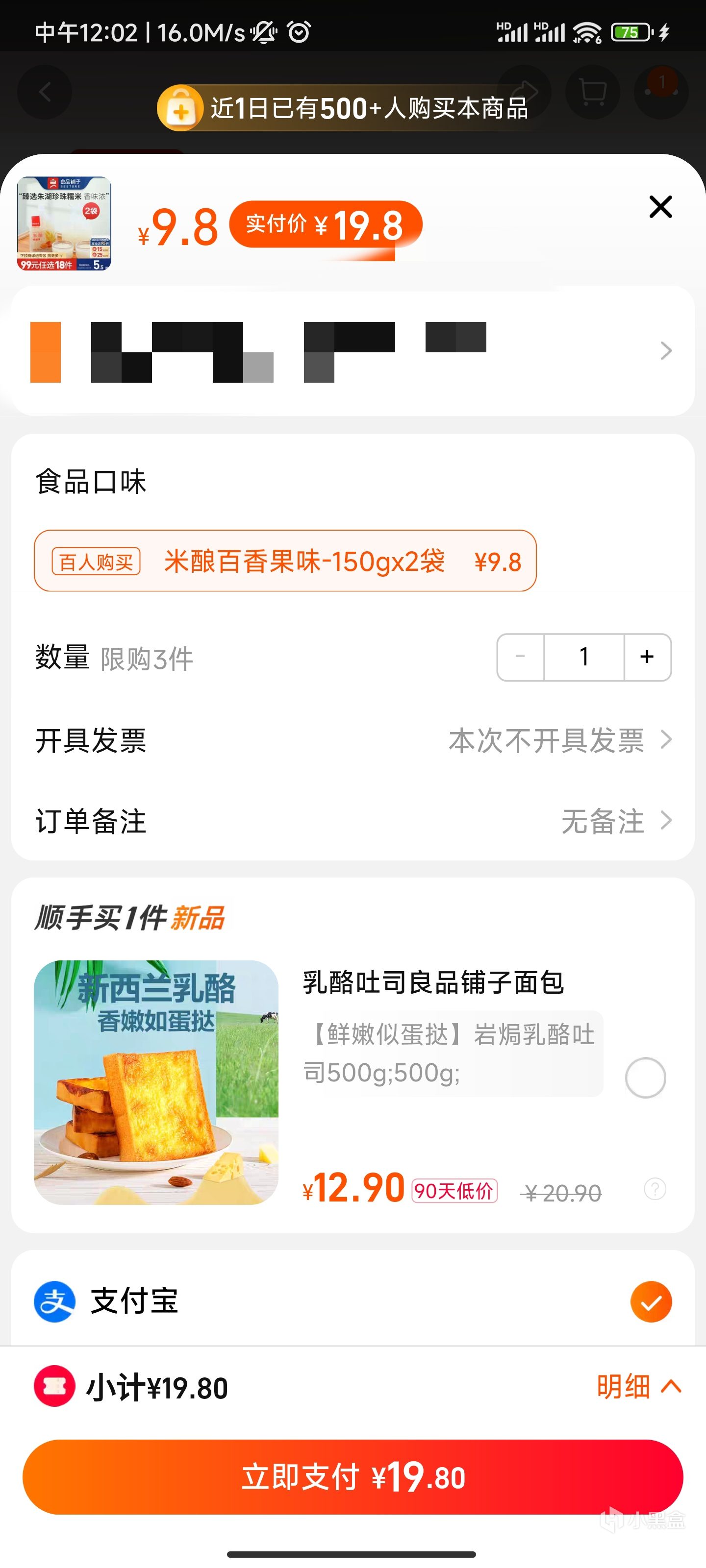This screenshot has width=706, height=1568.
Task: Open the delivery address row
Action: (352, 351)
